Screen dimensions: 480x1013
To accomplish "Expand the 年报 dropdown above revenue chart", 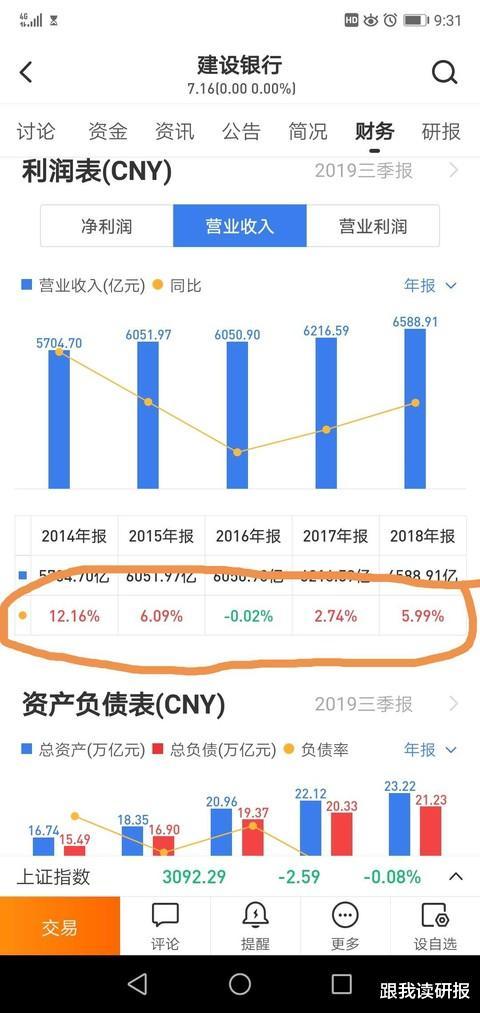I will click(430, 286).
